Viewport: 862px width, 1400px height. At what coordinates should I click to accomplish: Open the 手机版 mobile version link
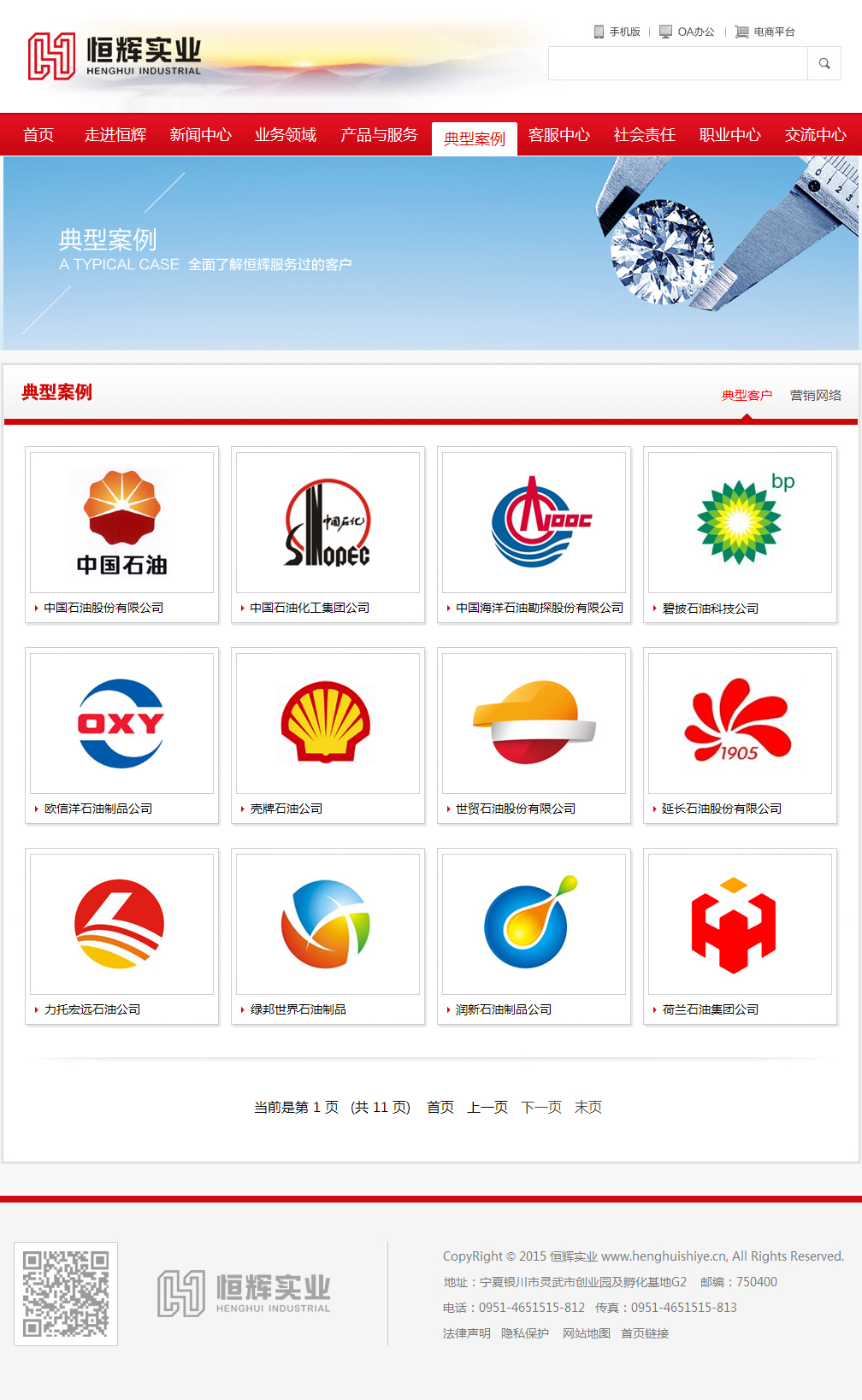coord(617,32)
